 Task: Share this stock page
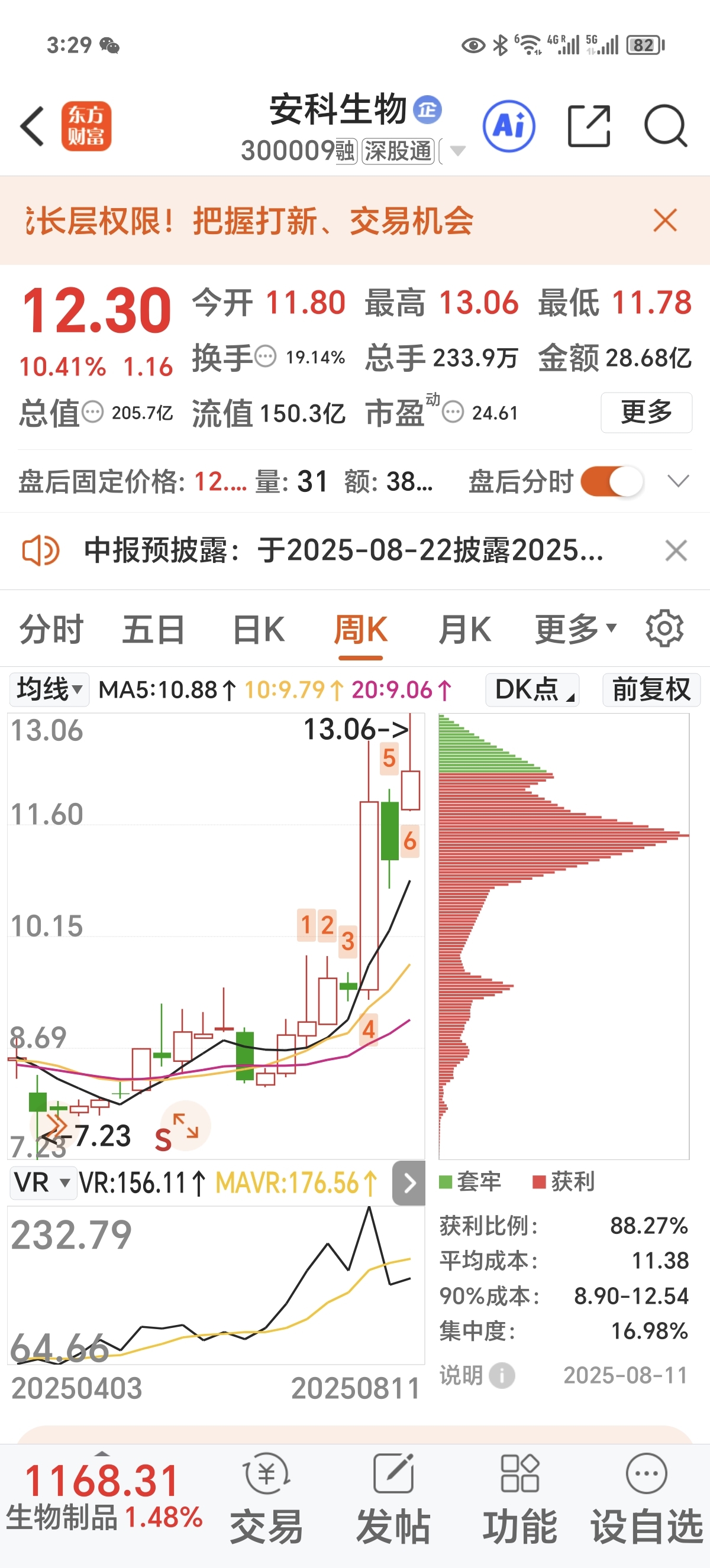click(589, 126)
